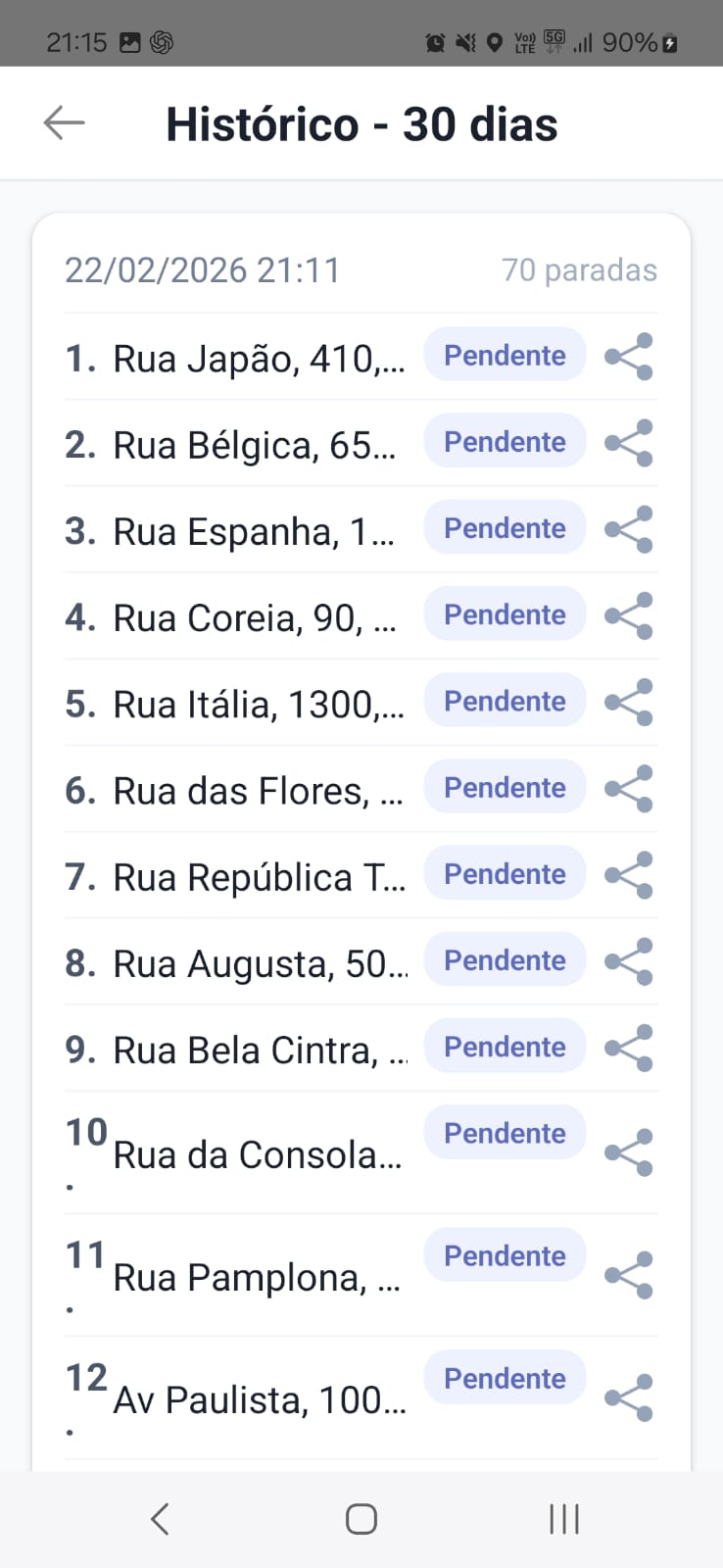Tap share beside Rua Augusta, 50
This screenshot has height=1568, width=723.
point(628,960)
